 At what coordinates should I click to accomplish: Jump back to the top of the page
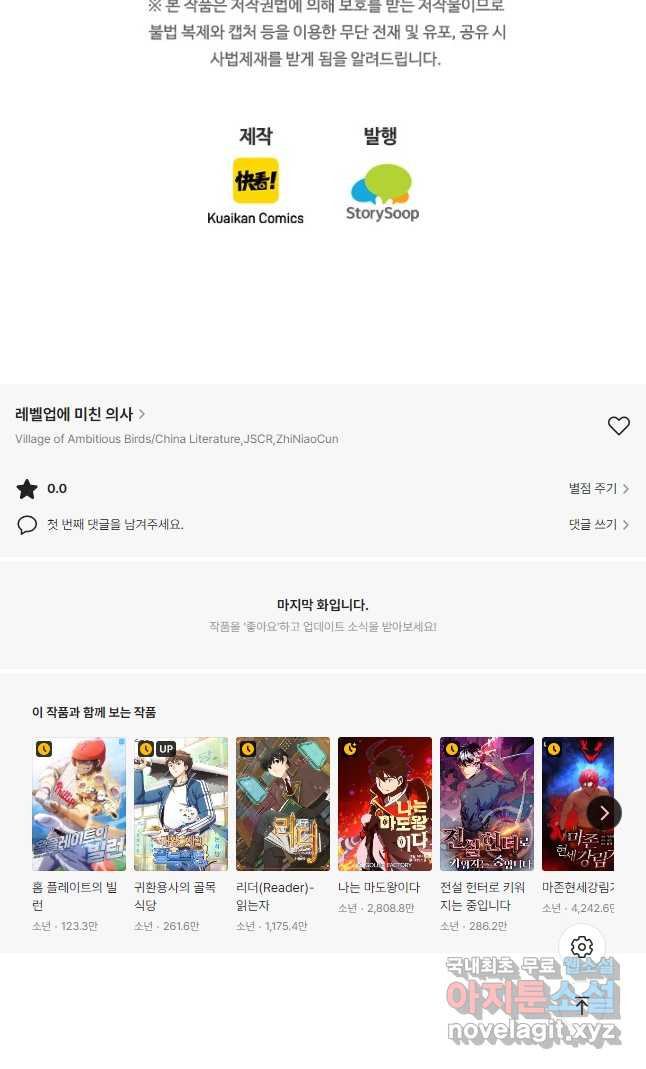click(x=582, y=1005)
